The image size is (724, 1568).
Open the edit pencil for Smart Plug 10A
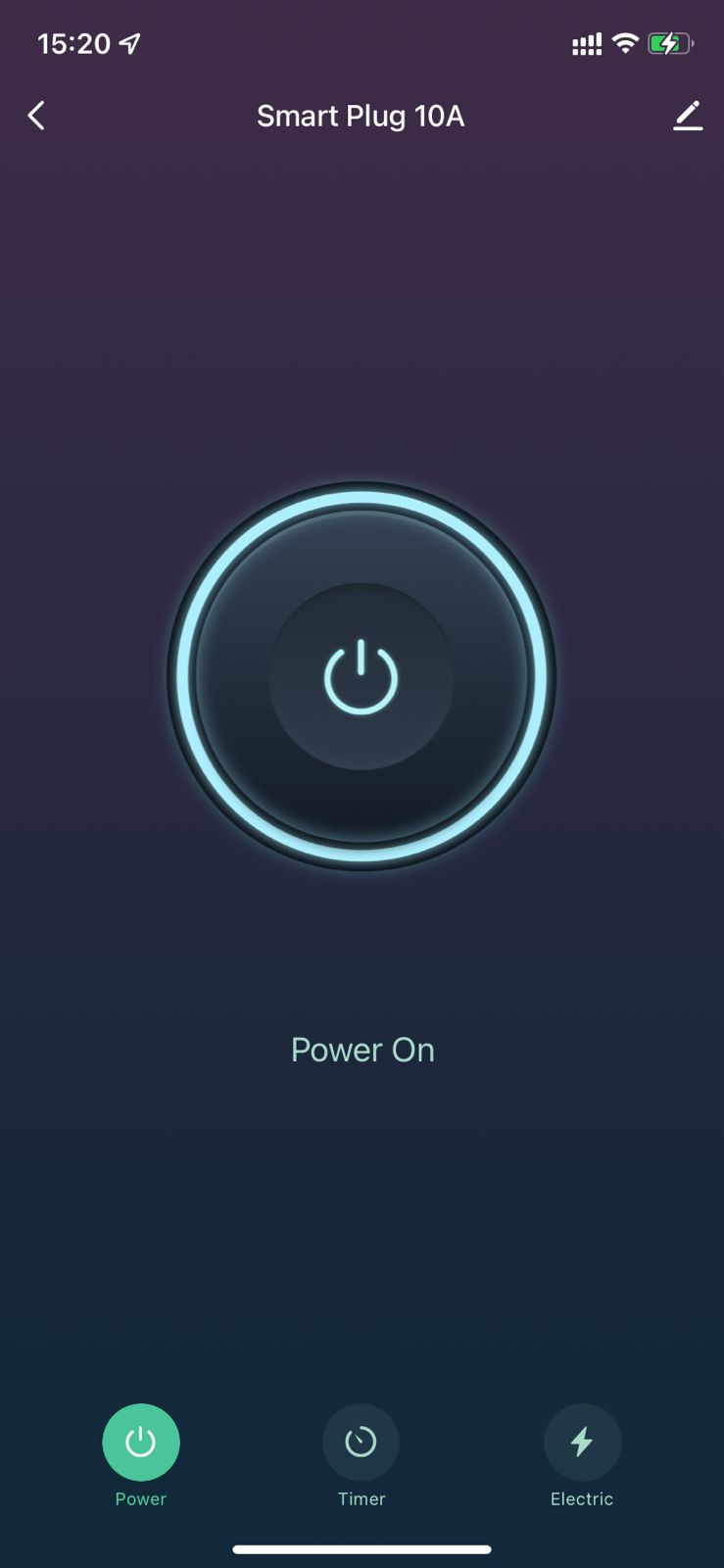[x=688, y=116]
